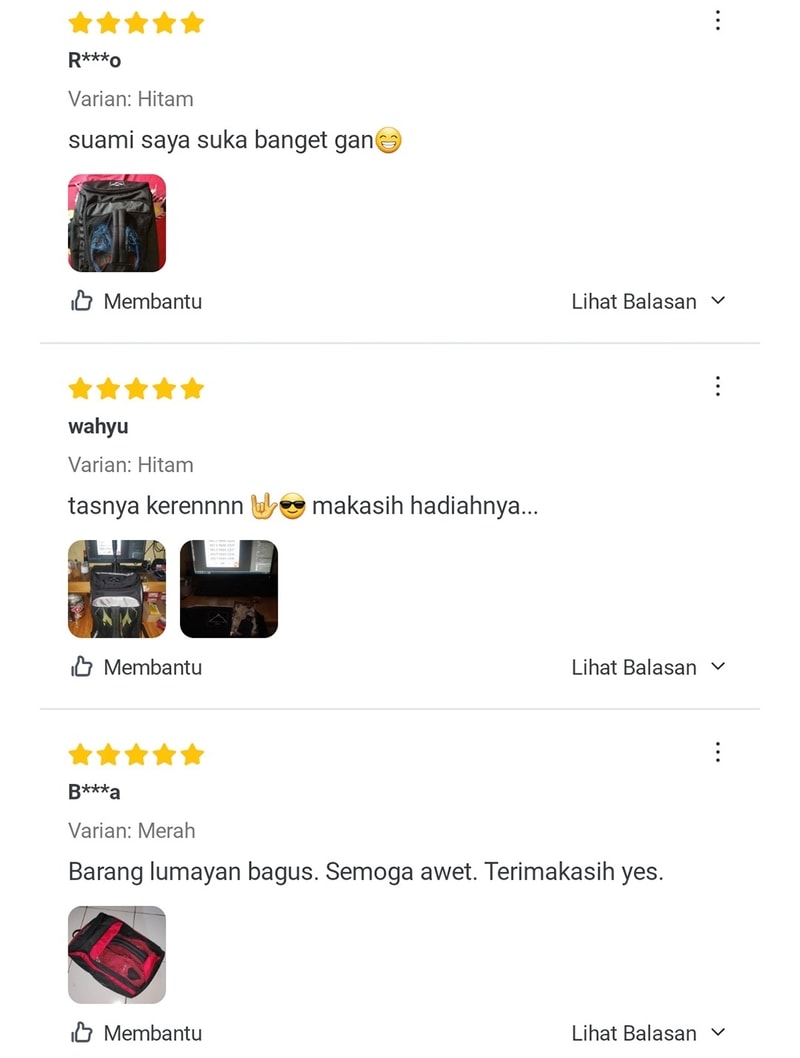The height and width of the screenshot is (1058, 800).
Task: Expand Lihat Balasan under R***o's review
Action: click(x=648, y=301)
